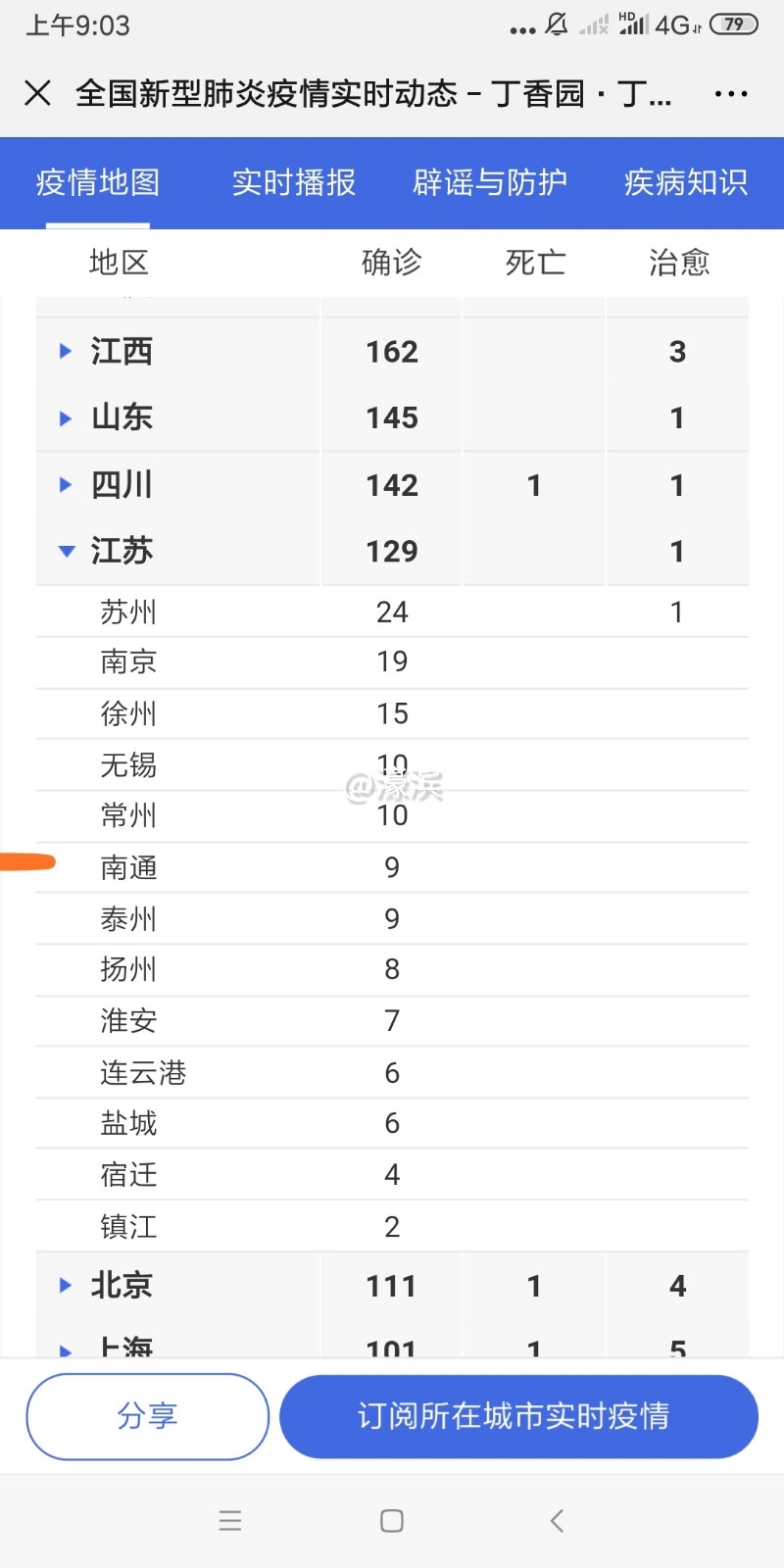
Task: Switch to the 实时播报 tab
Action: [x=293, y=182]
